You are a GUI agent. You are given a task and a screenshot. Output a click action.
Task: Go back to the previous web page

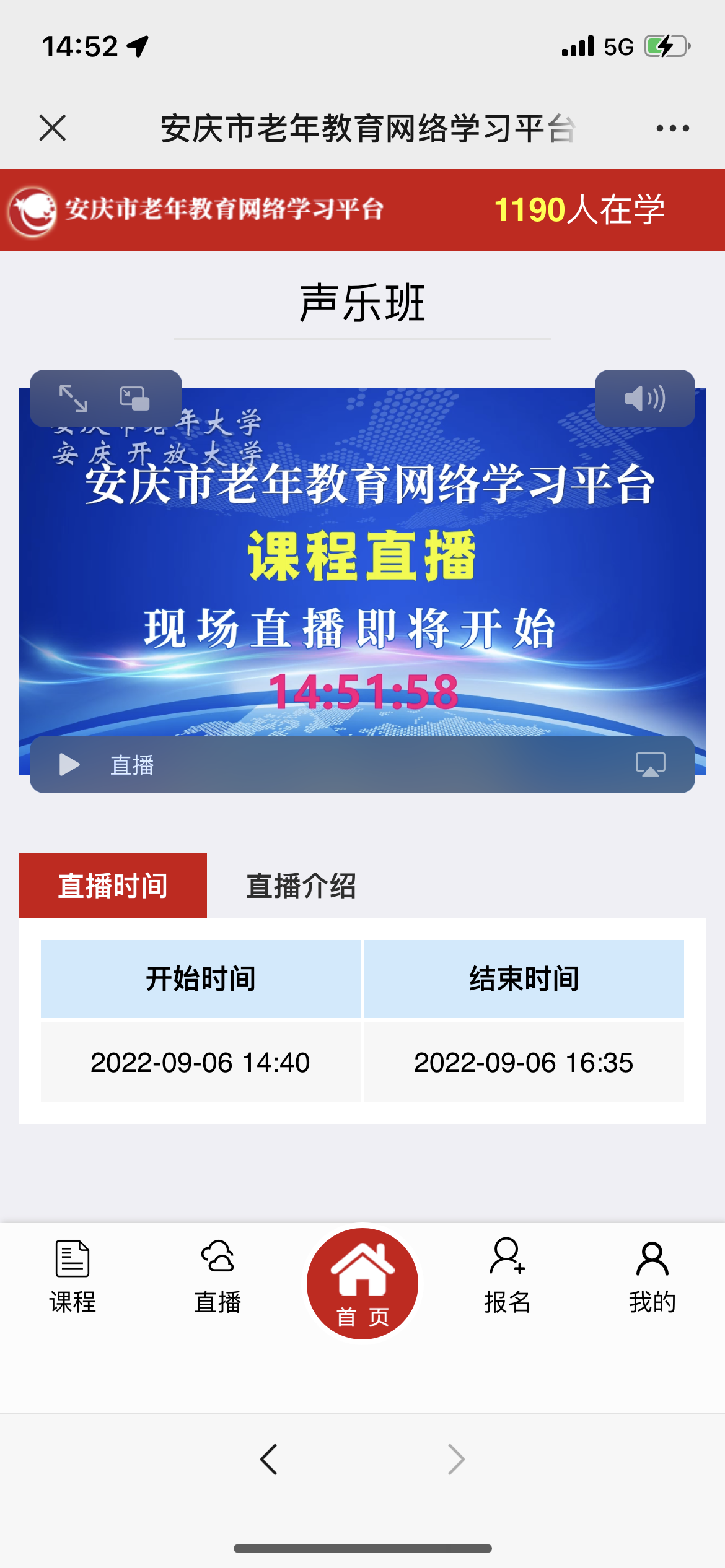pos(269,1460)
